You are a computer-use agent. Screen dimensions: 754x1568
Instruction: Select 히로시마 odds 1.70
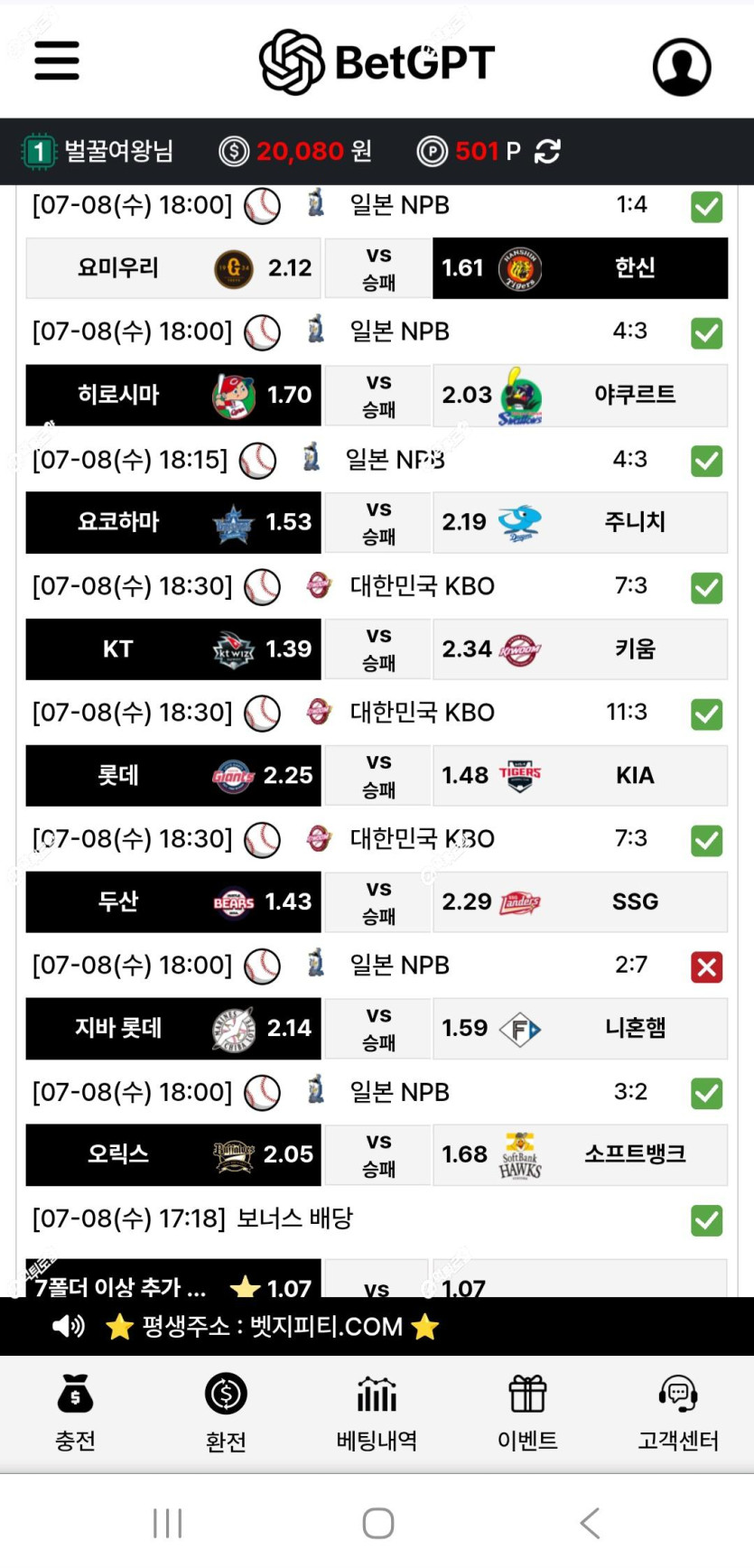(173, 395)
